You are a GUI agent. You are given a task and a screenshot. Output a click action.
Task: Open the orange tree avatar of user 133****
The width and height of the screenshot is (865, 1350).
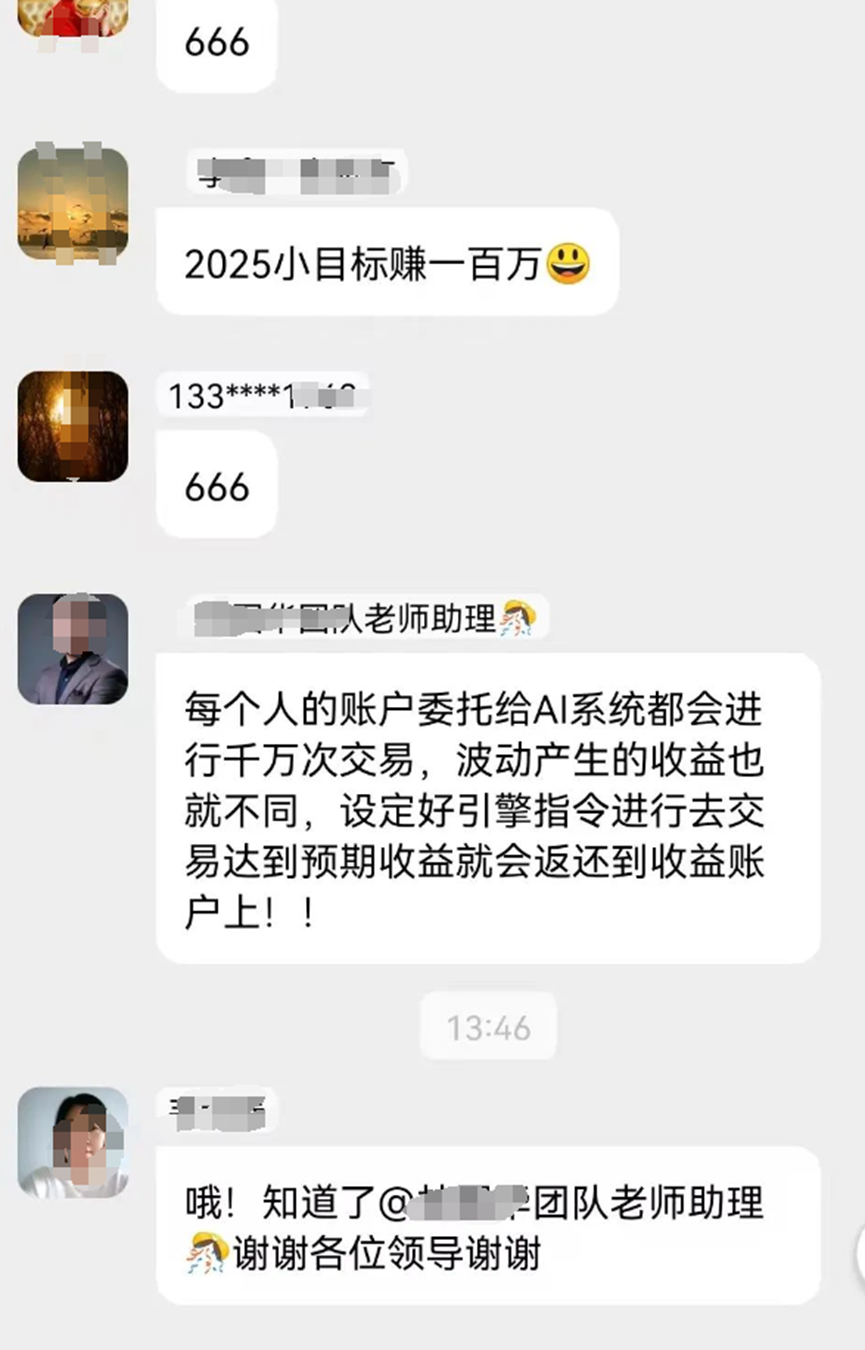click(70, 425)
